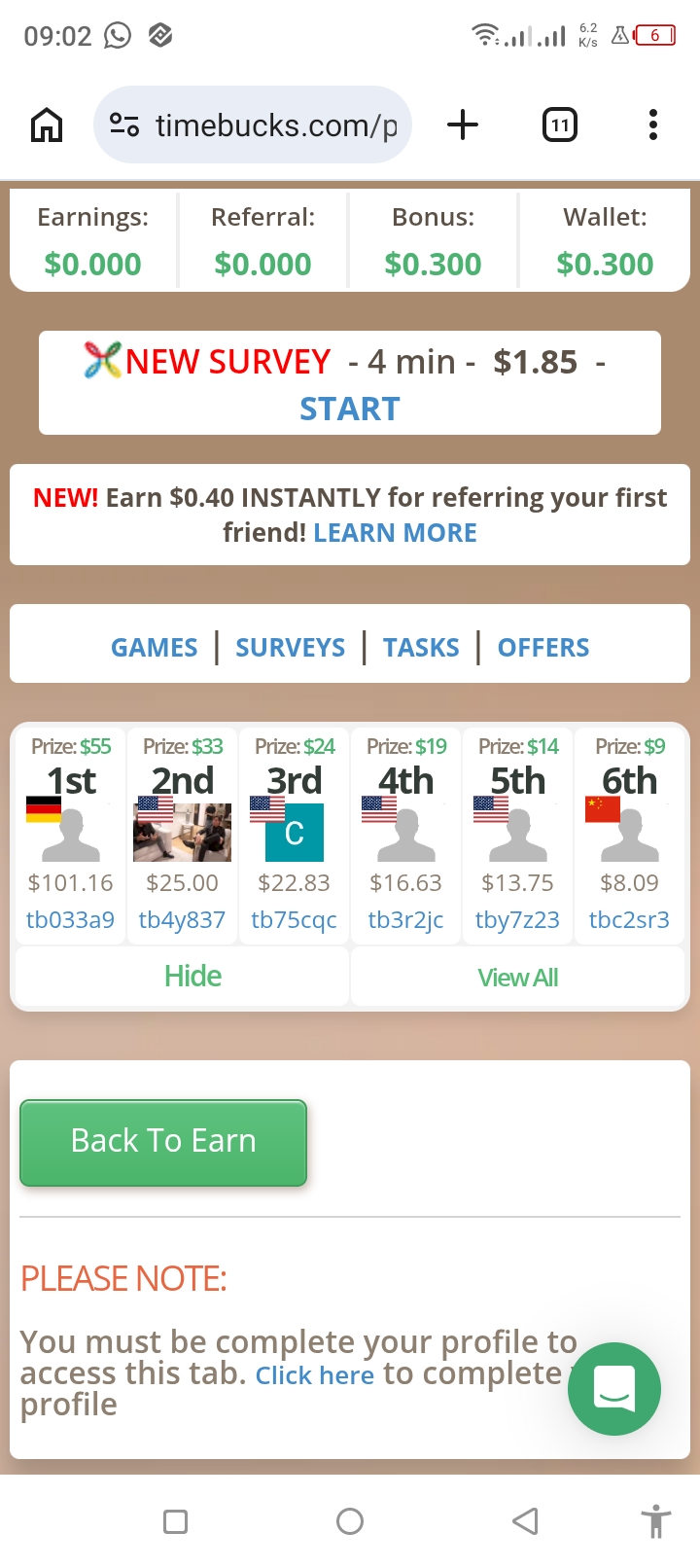700x1568 pixels.
Task: Go to the SURVEYS section
Action: point(290,648)
